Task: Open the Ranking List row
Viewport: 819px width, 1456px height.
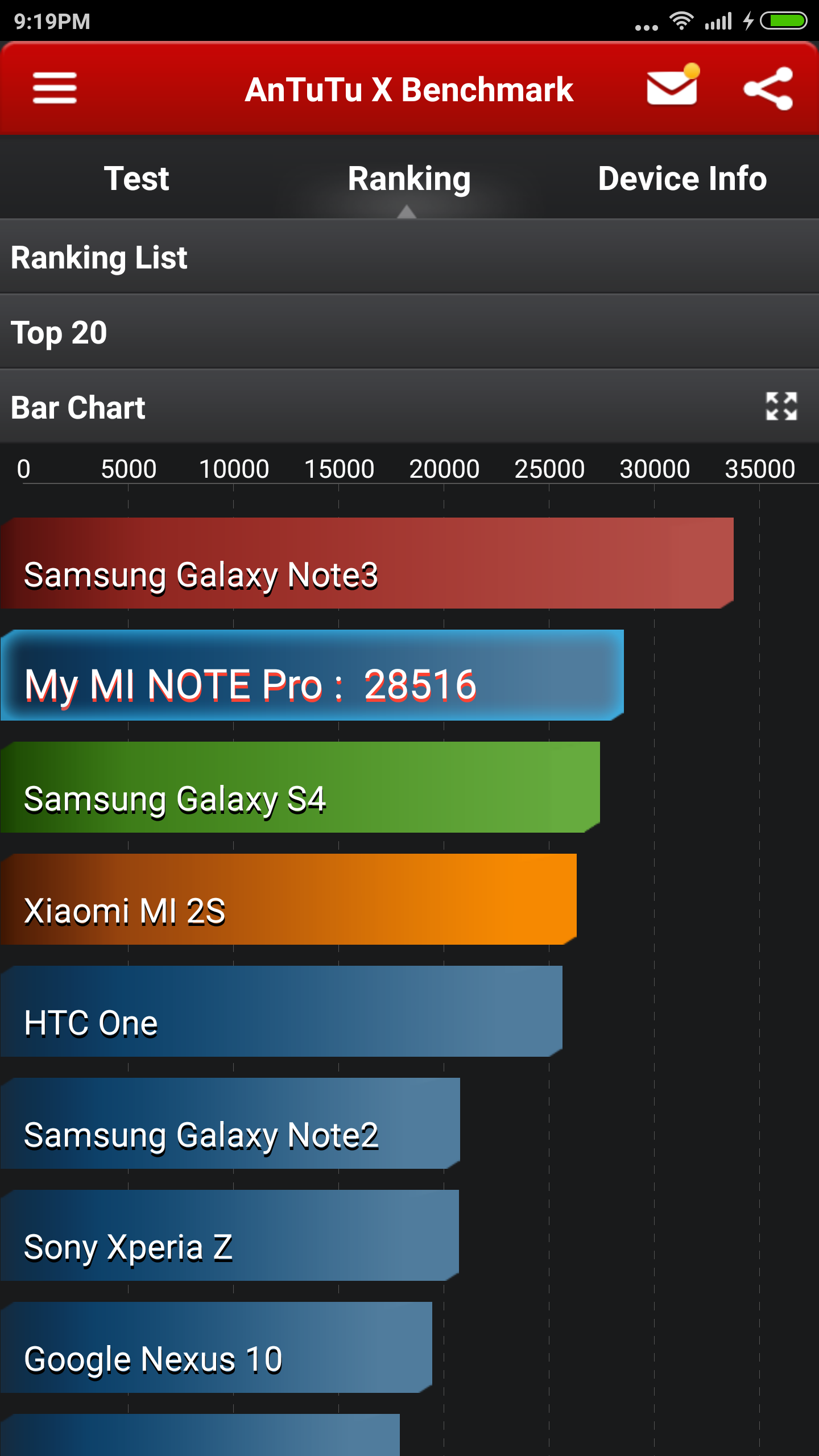Action: pyautogui.click(x=409, y=257)
